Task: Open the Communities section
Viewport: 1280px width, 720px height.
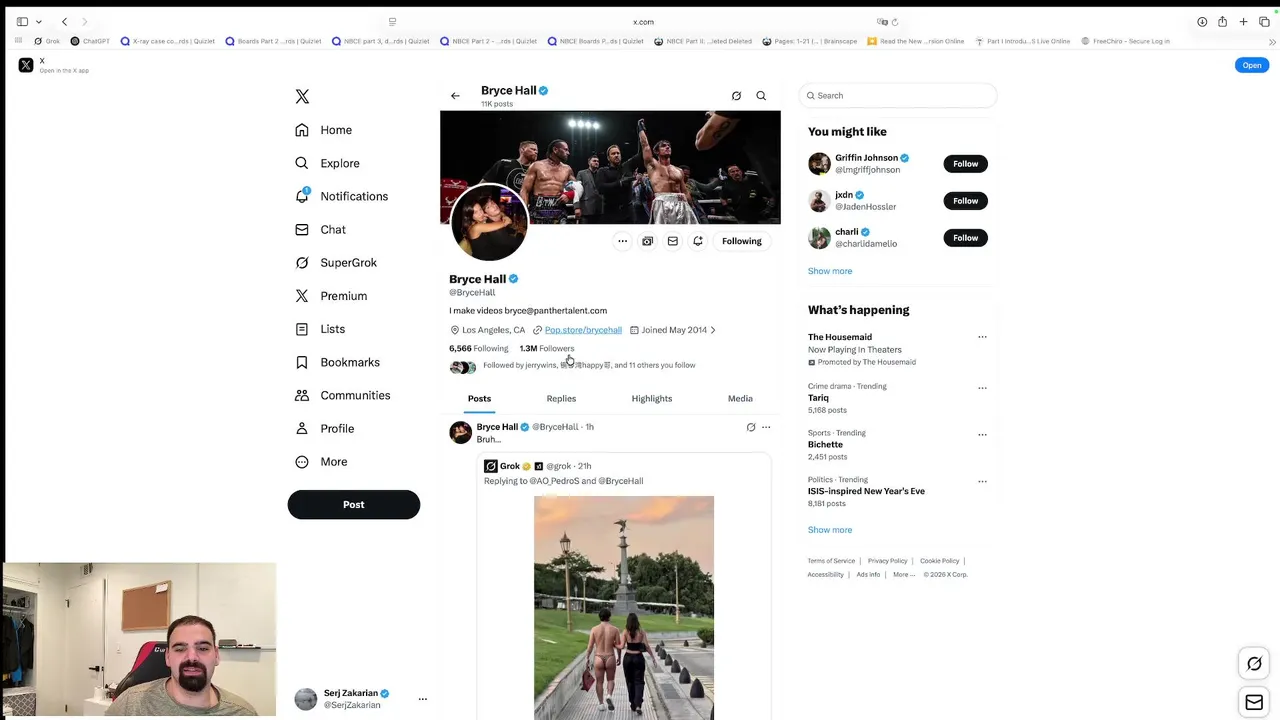Action: pyautogui.click(x=355, y=395)
